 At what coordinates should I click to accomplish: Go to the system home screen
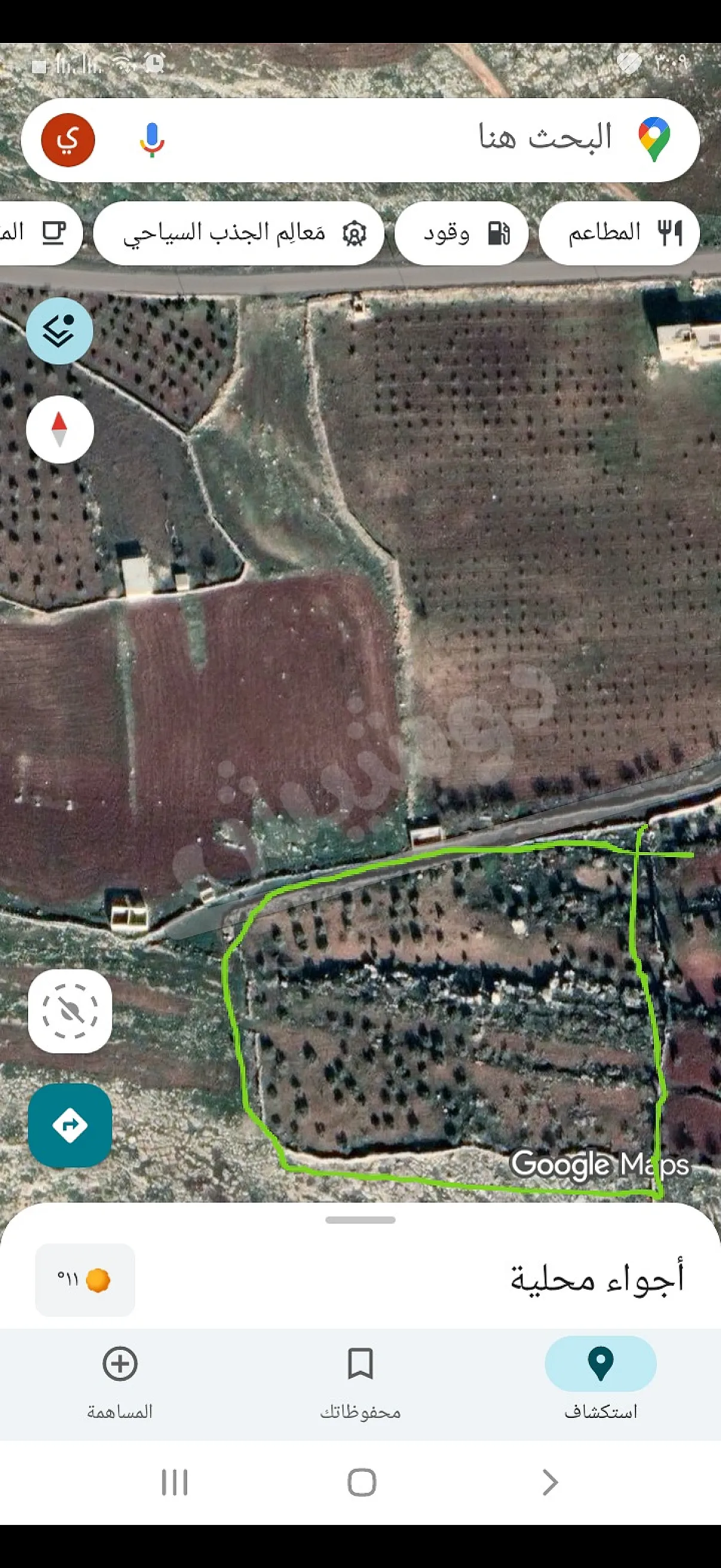[x=362, y=1482]
